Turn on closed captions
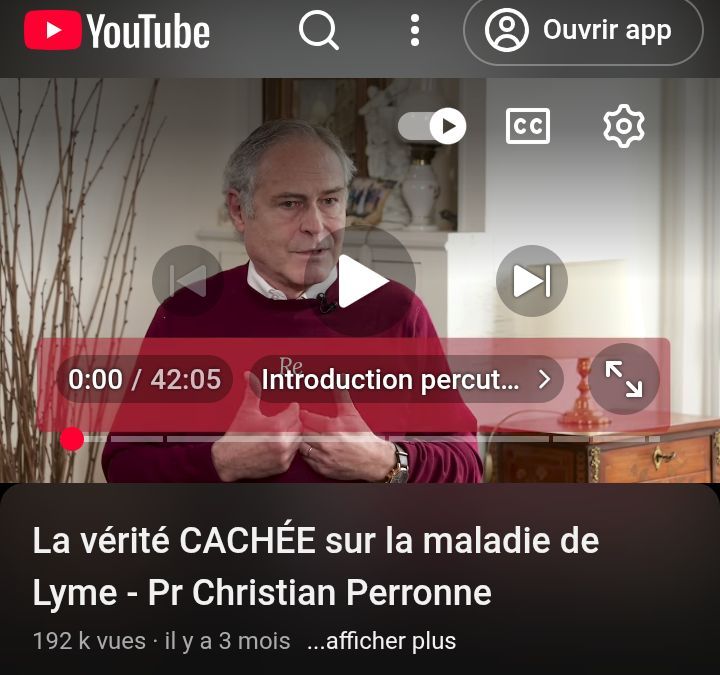This screenshot has height=675, width=720. point(527,126)
